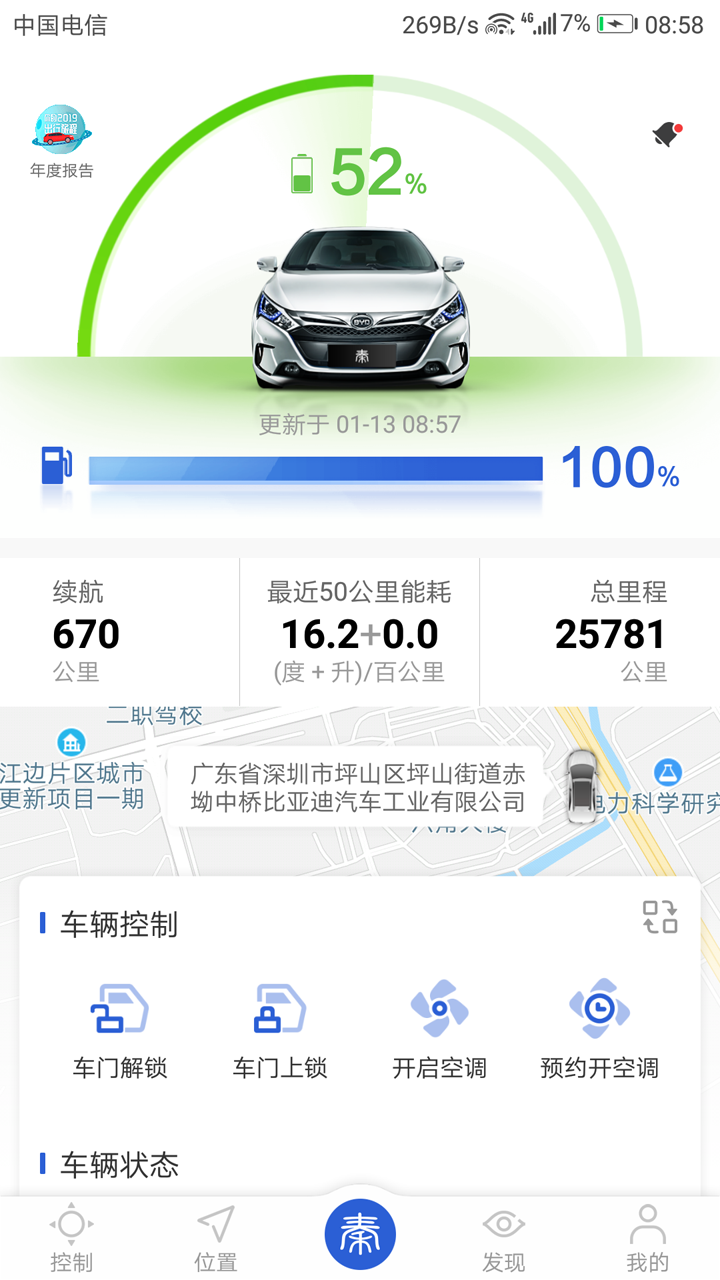Open the 江边片区城市 map label
Screen dimensions: 720x1280
[70, 772]
